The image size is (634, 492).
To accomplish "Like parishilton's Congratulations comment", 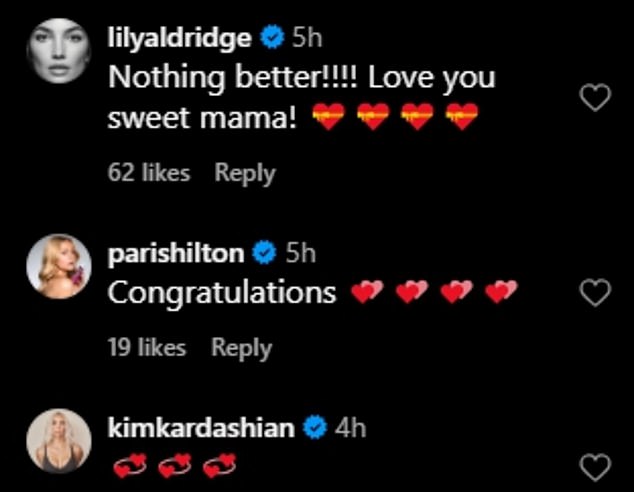I will click(596, 292).
